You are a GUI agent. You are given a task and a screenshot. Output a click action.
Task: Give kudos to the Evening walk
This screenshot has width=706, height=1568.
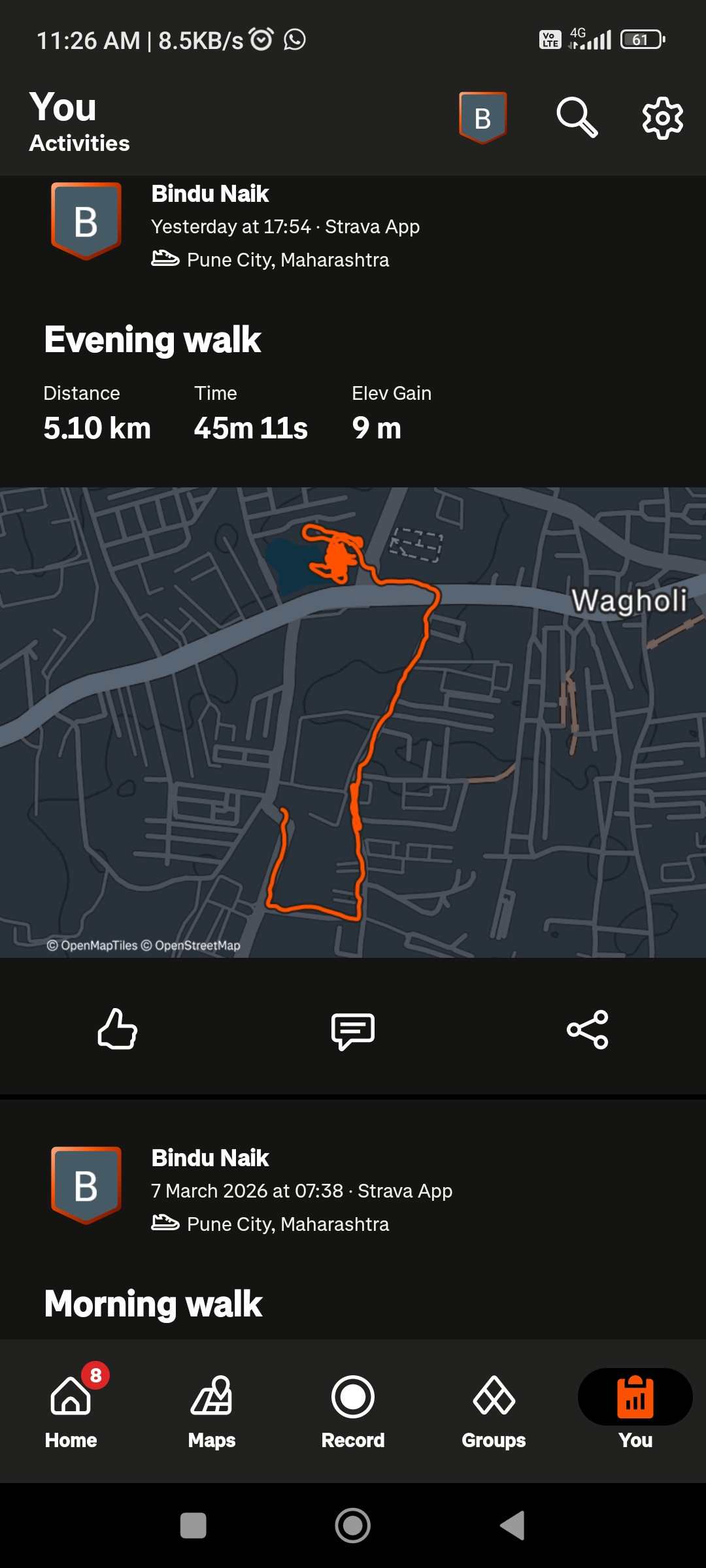[118, 1030]
